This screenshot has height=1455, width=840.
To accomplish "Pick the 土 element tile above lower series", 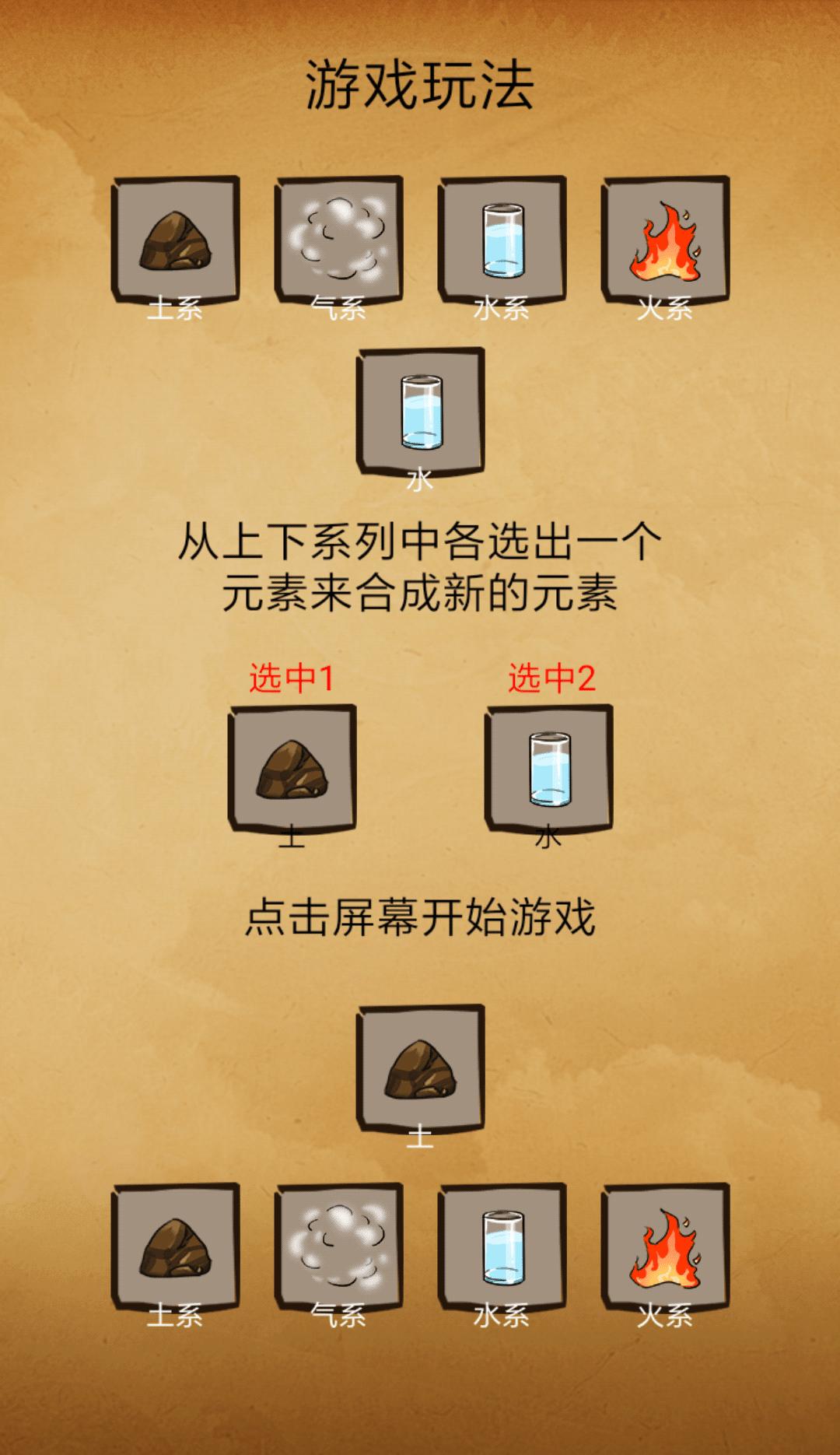I will click(x=420, y=1069).
